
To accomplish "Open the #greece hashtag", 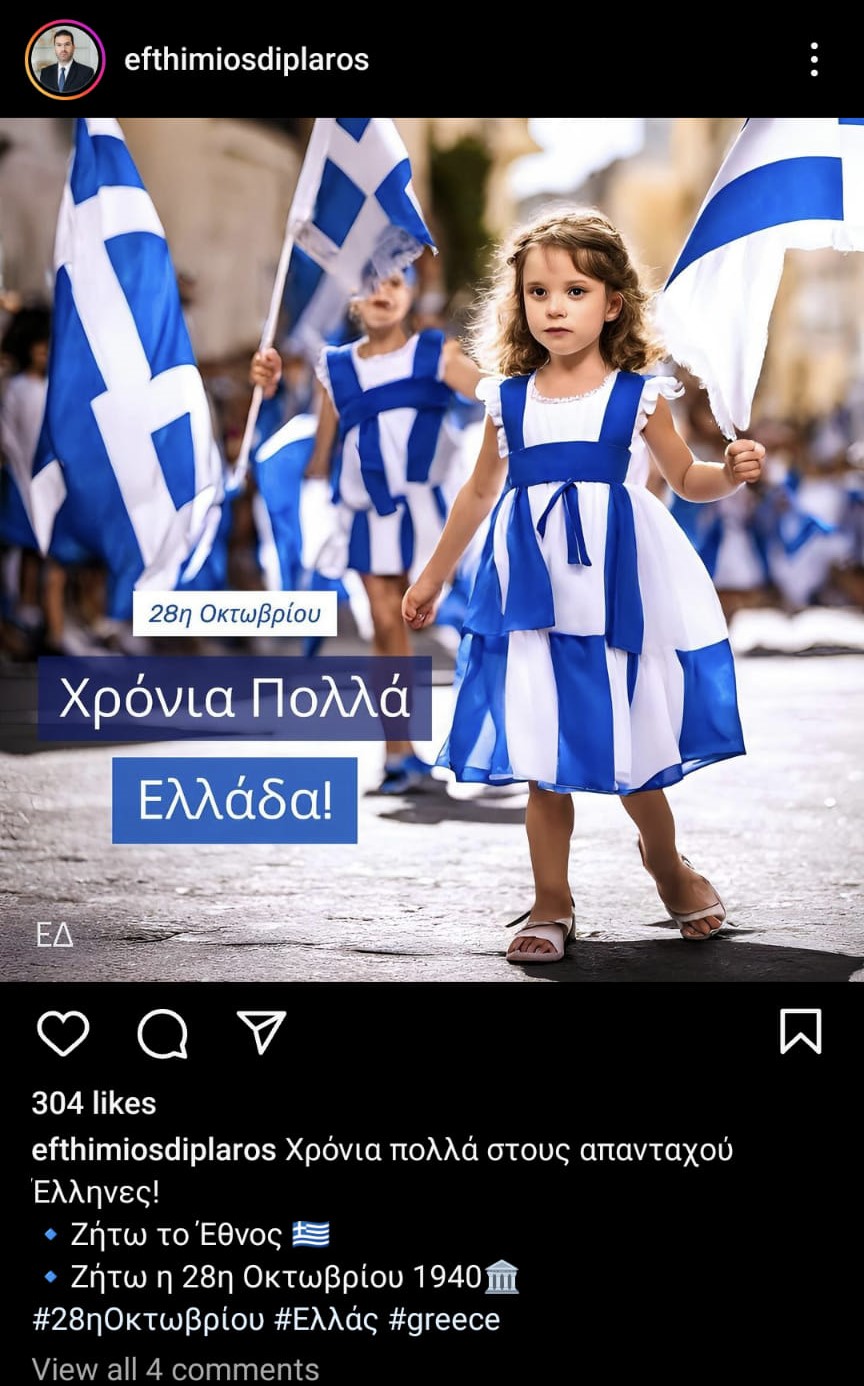I will 443,1319.
